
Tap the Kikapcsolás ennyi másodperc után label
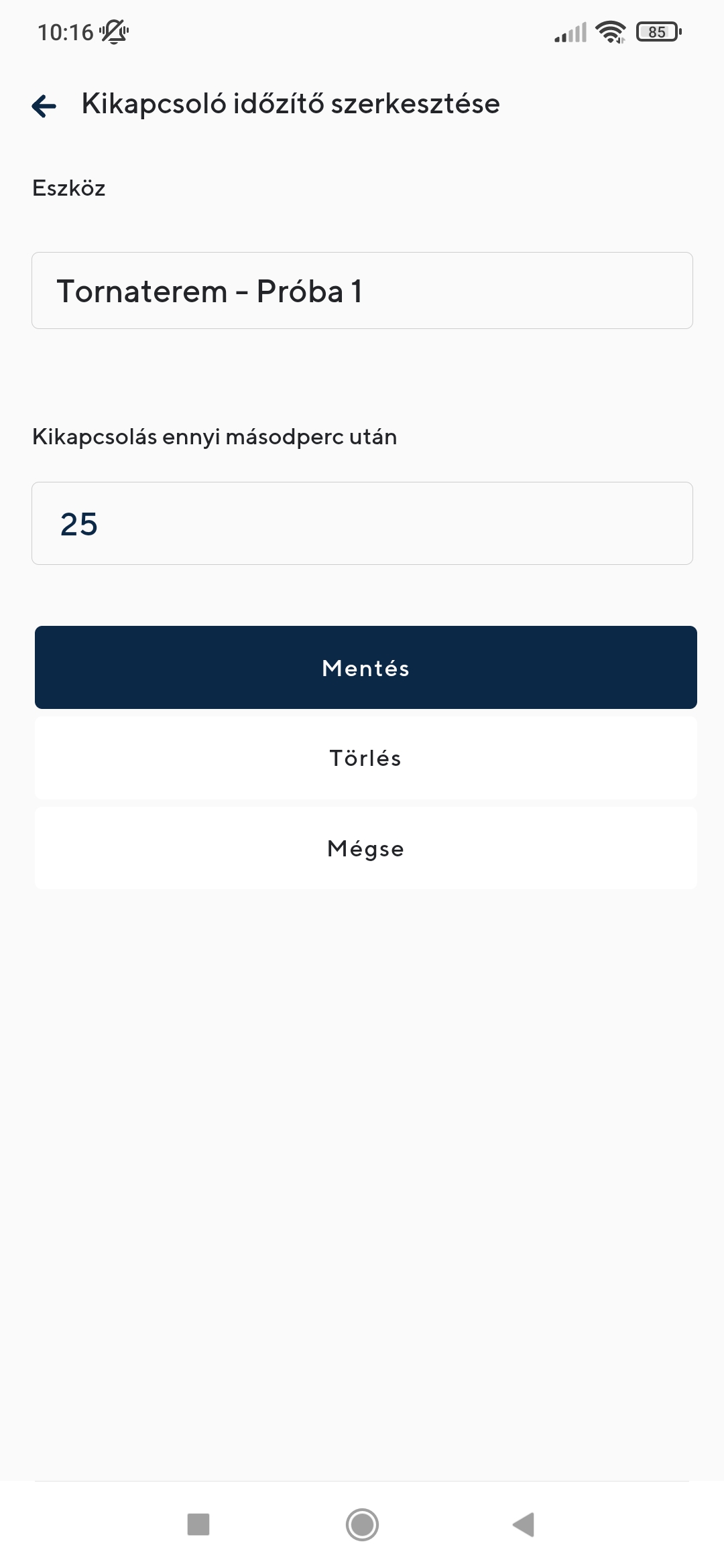coord(215,437)
